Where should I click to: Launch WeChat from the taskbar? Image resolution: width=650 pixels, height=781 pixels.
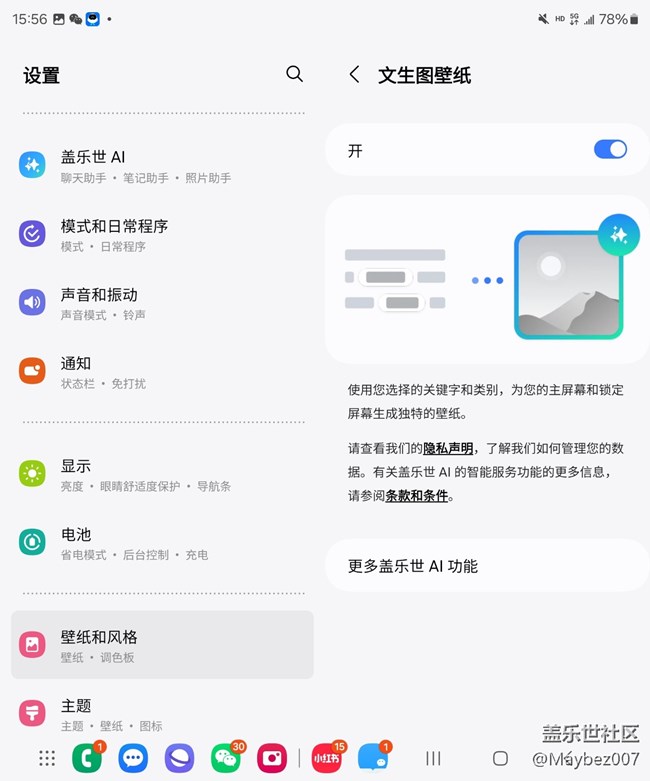click(226, 758)
